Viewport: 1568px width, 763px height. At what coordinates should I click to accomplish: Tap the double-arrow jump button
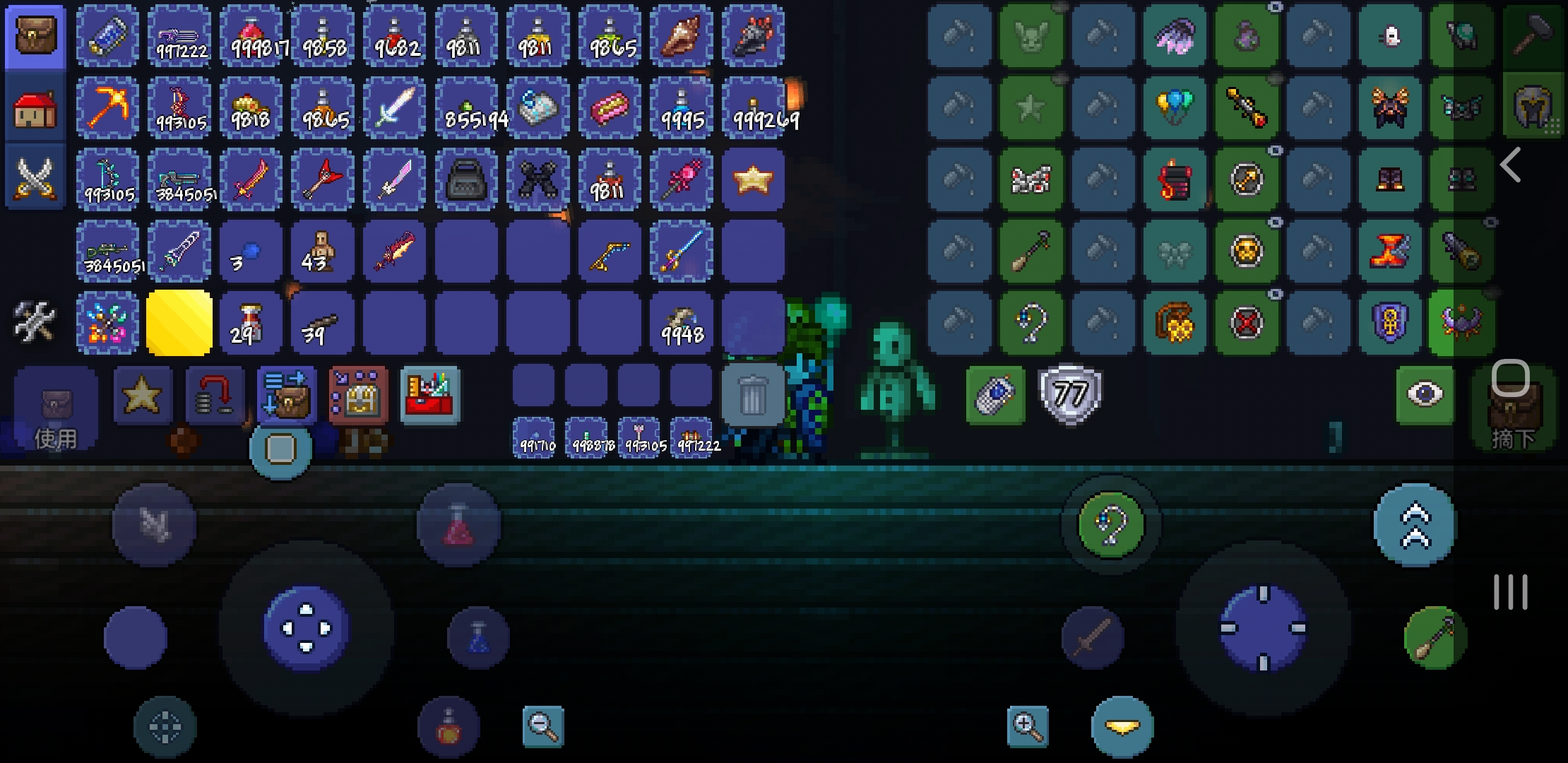point(1414,526)
